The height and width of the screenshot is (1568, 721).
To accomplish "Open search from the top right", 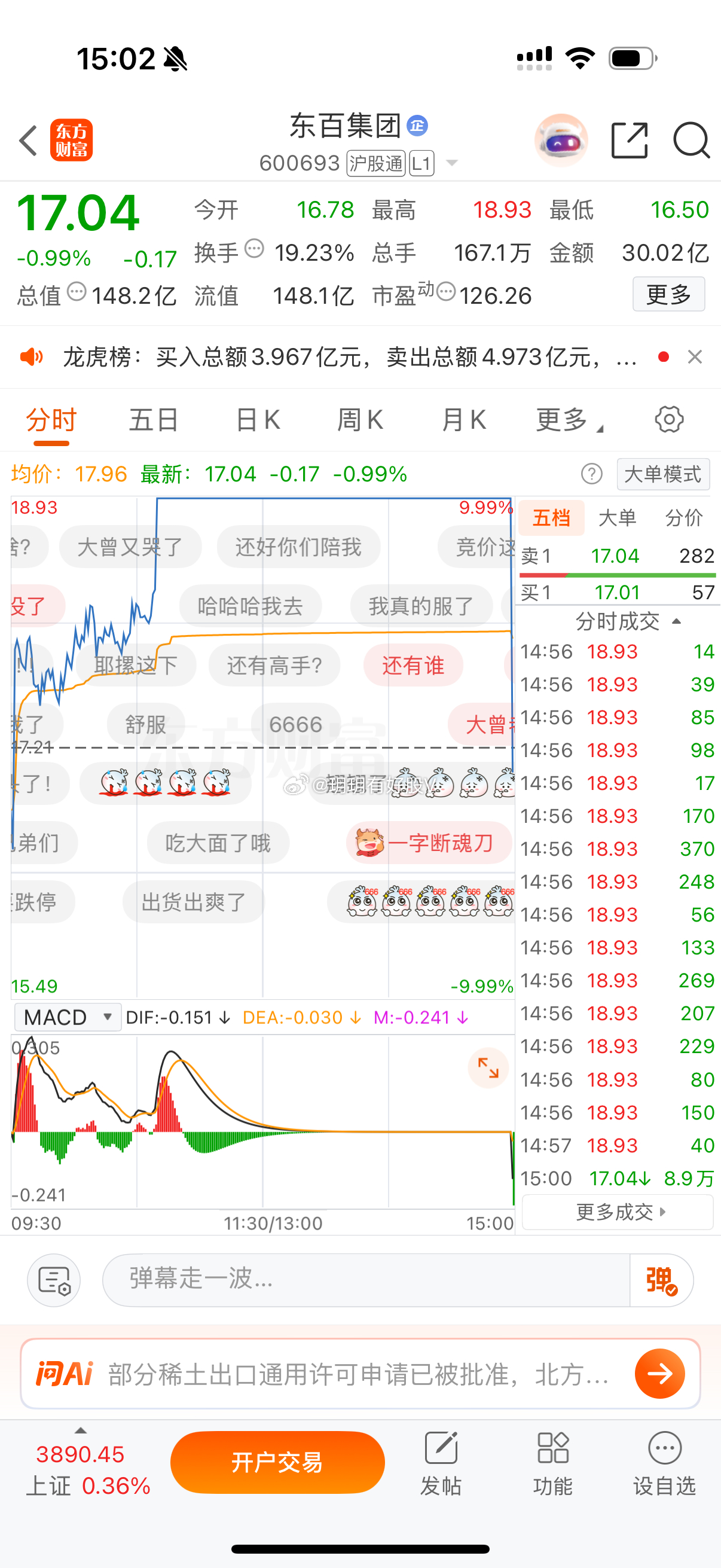I will click(x=691, y=141).
